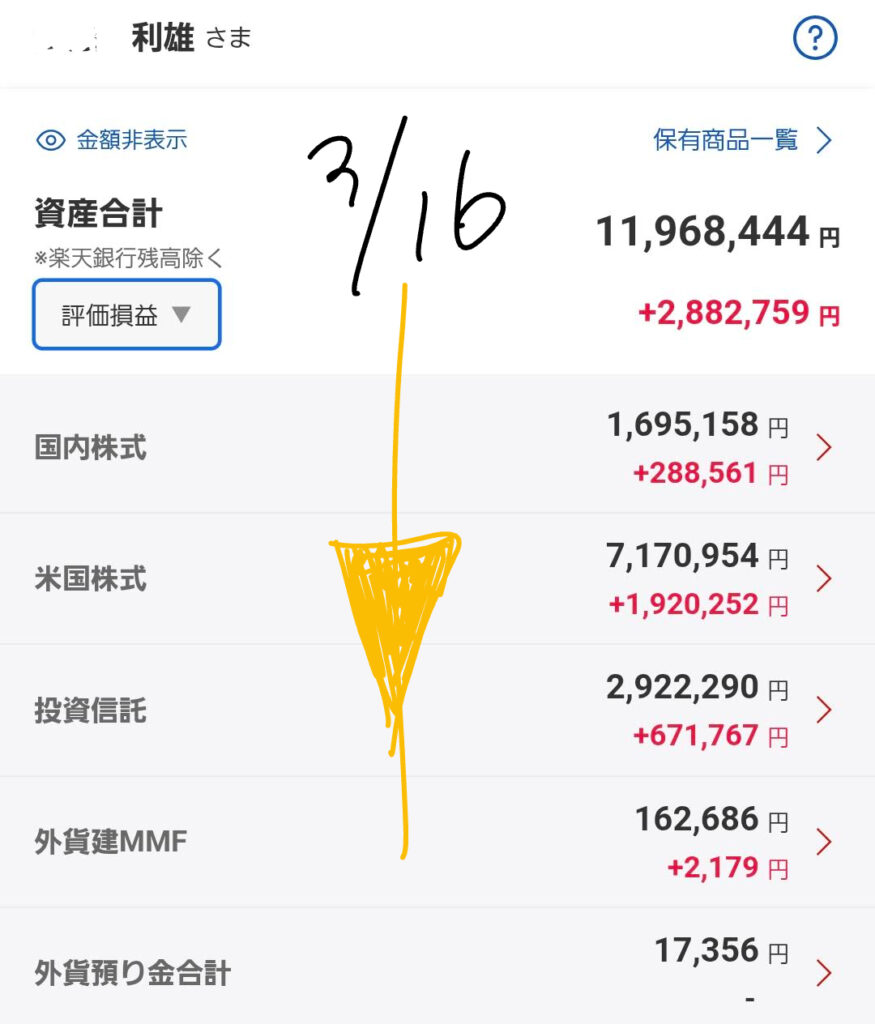Open the 保有商品一覧 holdings list

pyautogui.click(x=742, y=141)
